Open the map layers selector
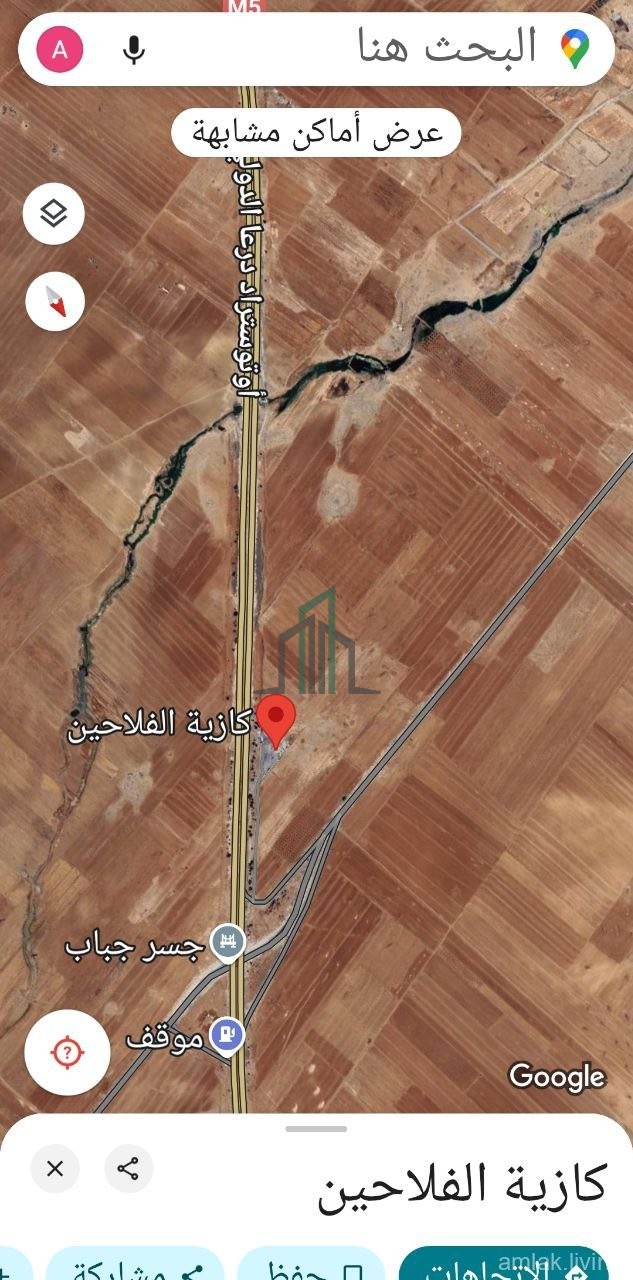This screenshot has height=1280, width=633. (x=54, y=213)
